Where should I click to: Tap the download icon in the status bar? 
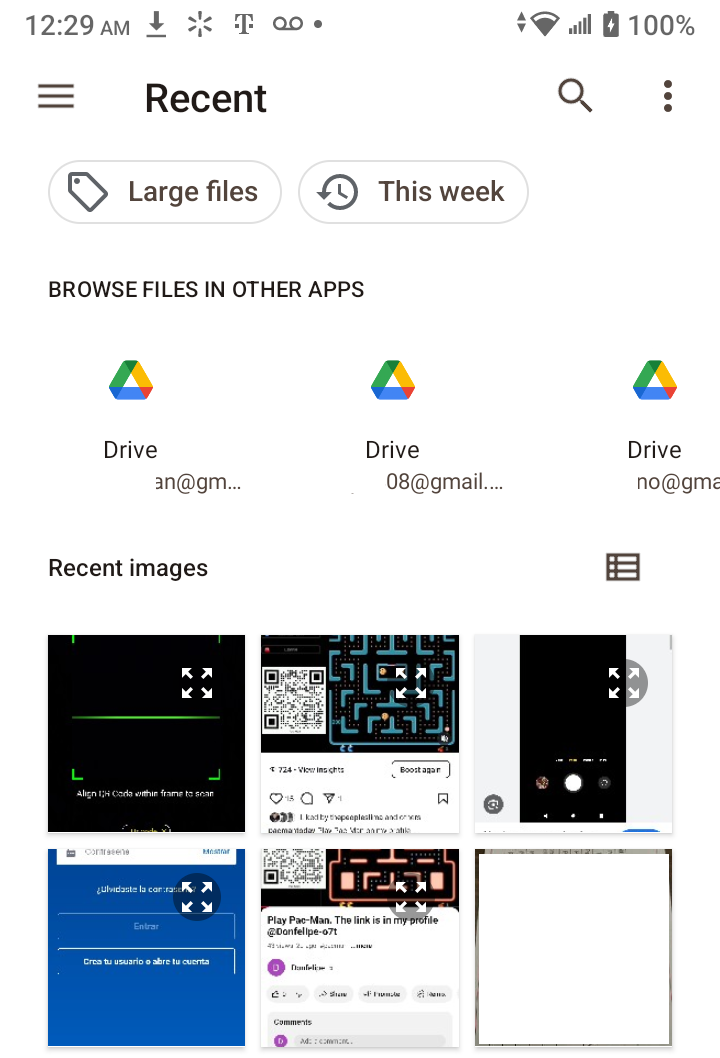tap(157, 25)
